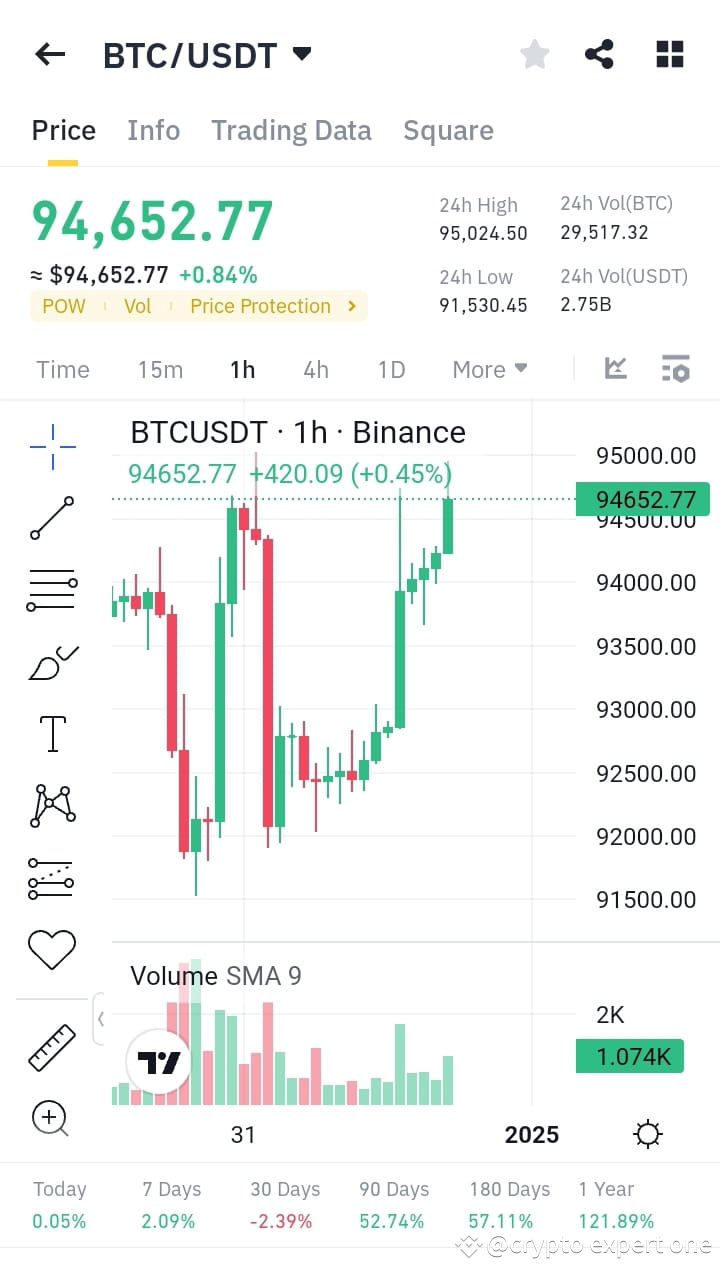This screenshot has height=1267, width=720.
Task: Click the share icon
Action: tap(599, 54)
